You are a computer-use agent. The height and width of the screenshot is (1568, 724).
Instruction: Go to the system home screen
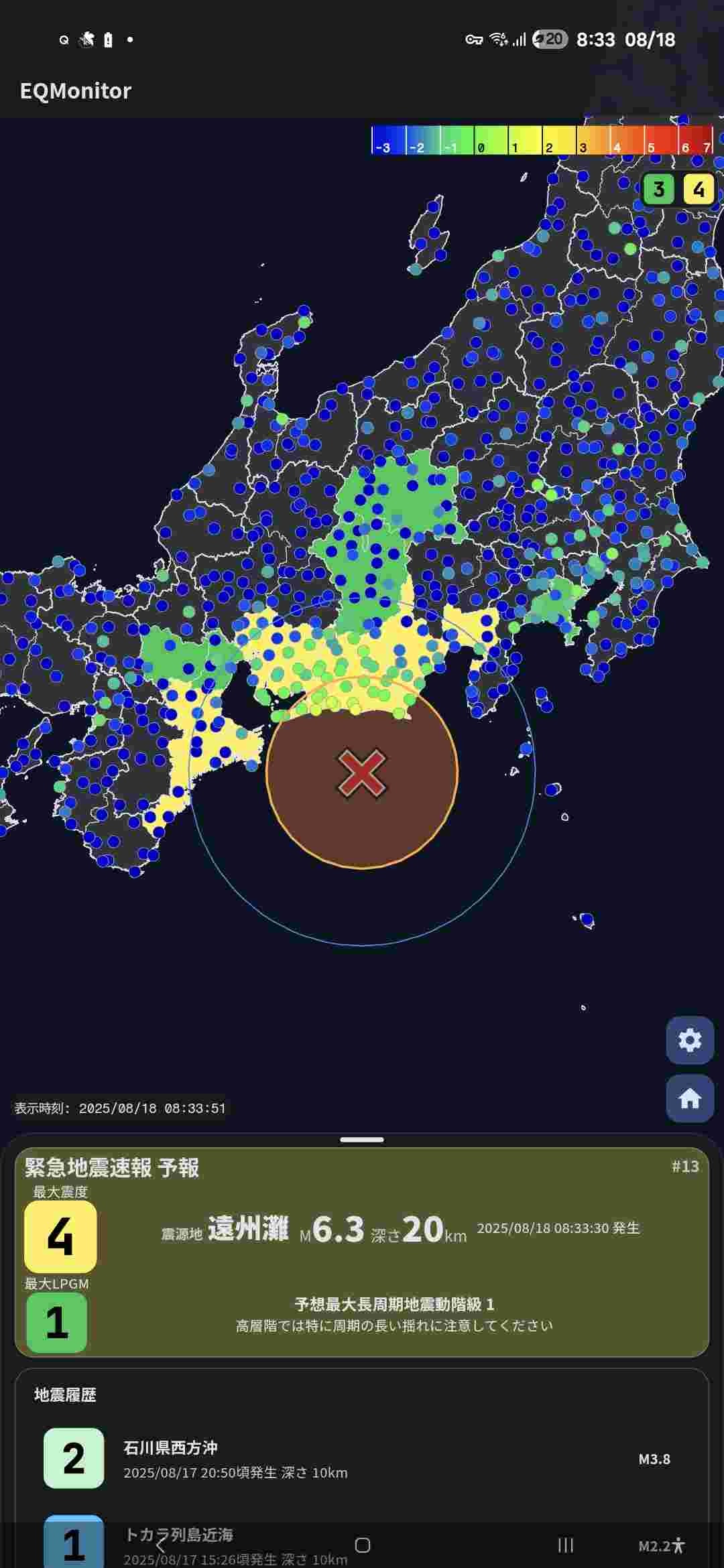point(362,1546)
